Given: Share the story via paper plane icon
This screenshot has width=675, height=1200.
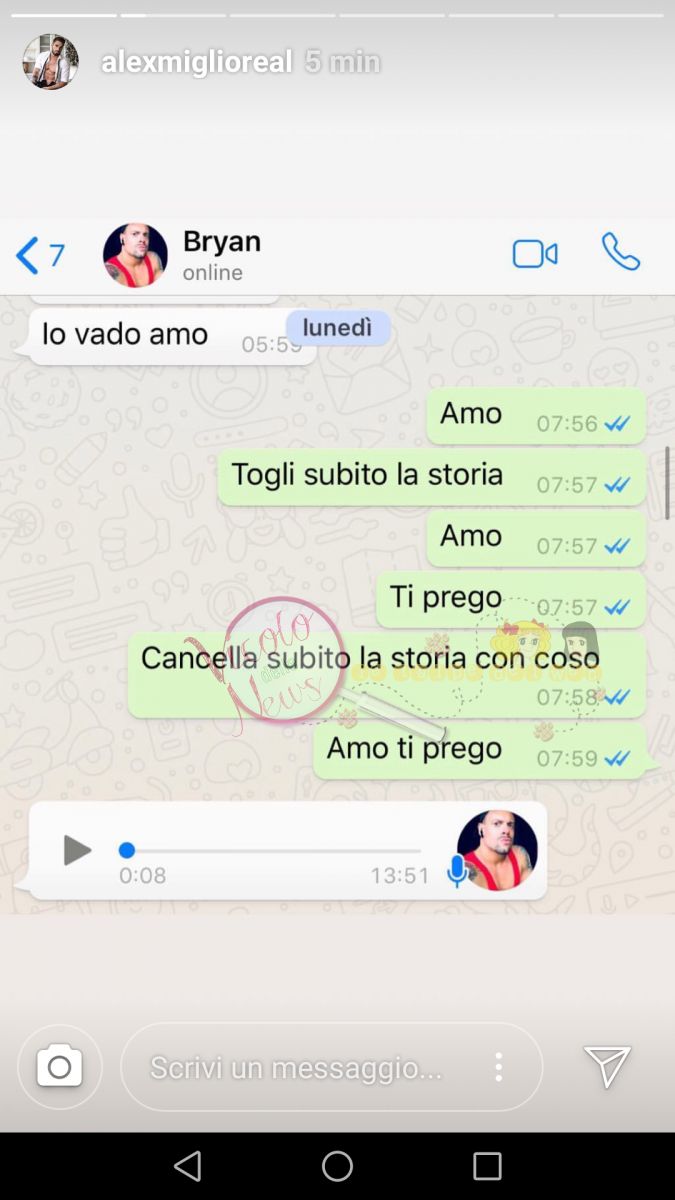Looking at the screenshot, I should point(607,1067).
